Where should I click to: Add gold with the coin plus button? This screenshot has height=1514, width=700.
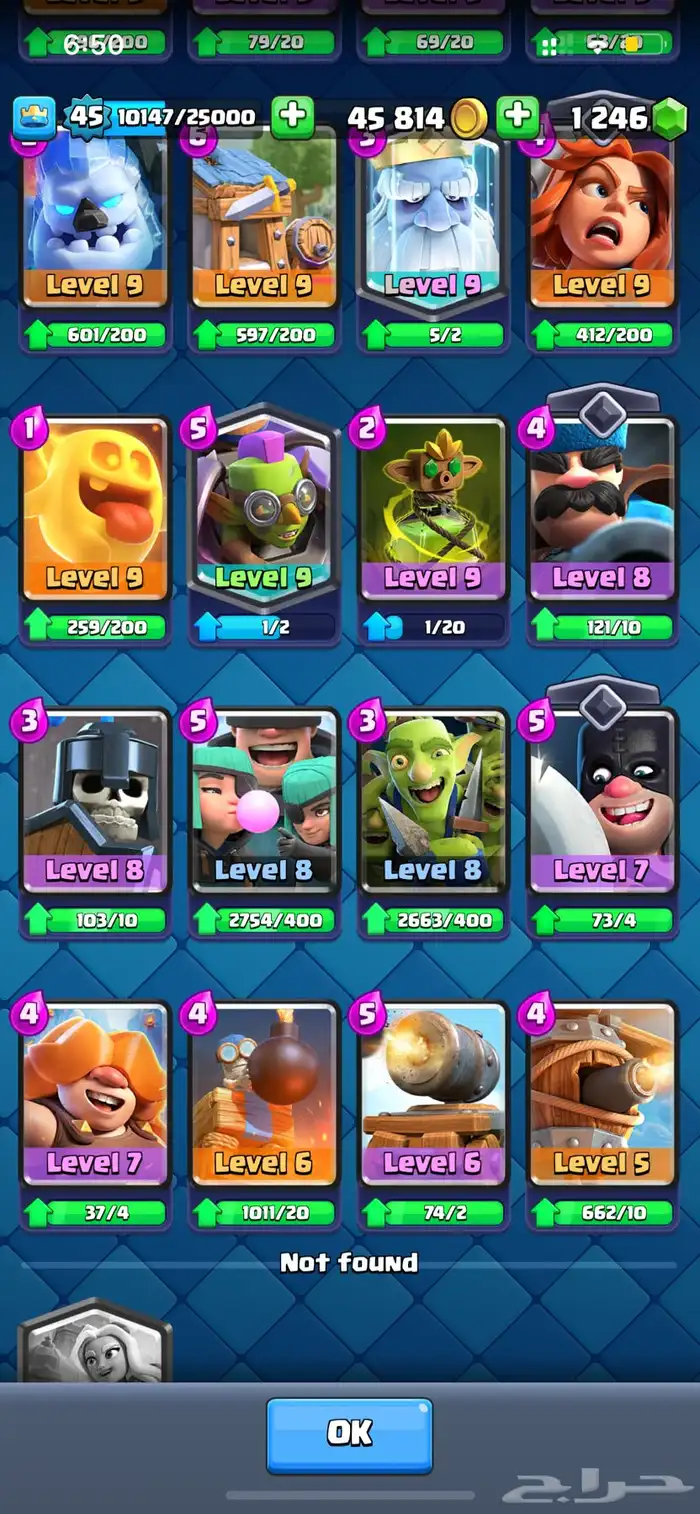tap(517, 117)
